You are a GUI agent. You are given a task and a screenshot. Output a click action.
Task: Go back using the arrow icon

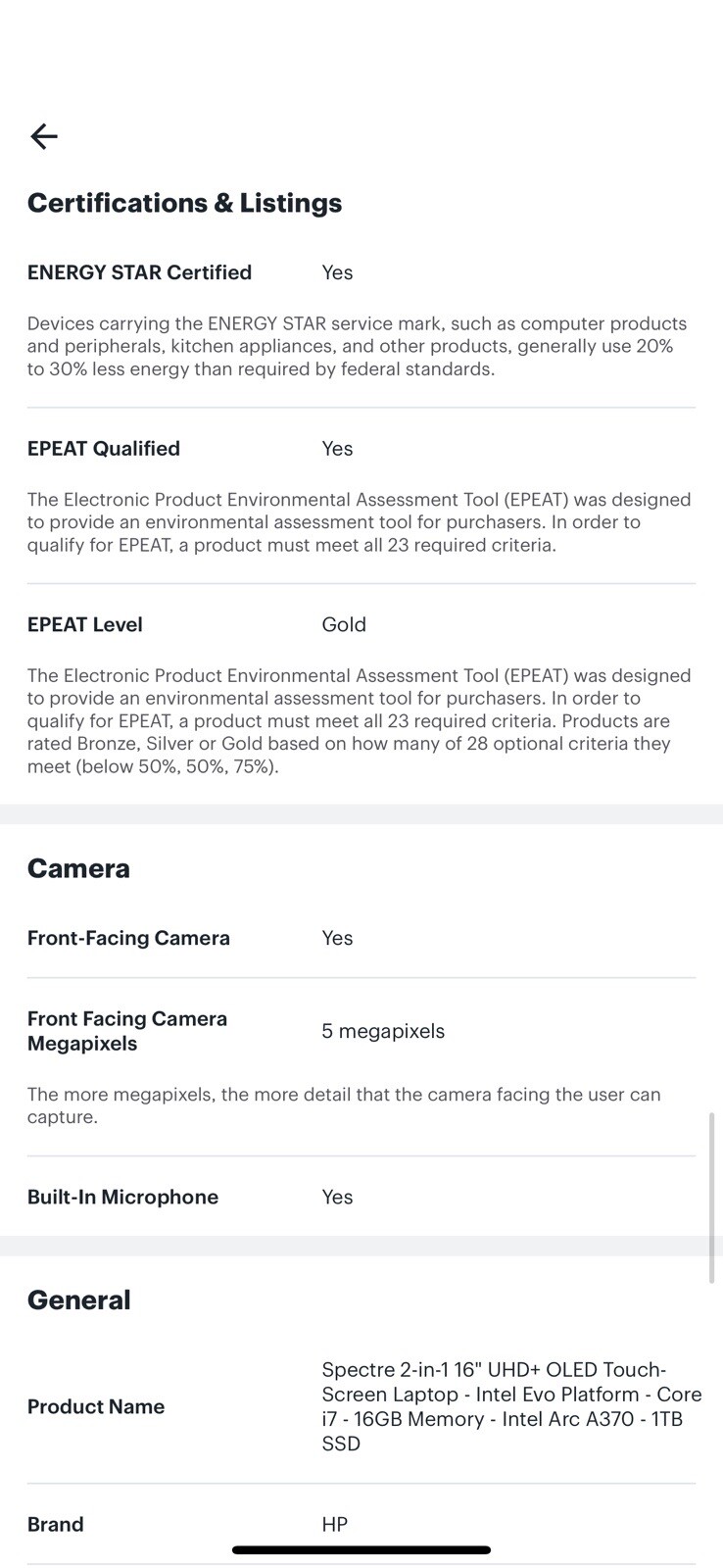pos(44,136)
